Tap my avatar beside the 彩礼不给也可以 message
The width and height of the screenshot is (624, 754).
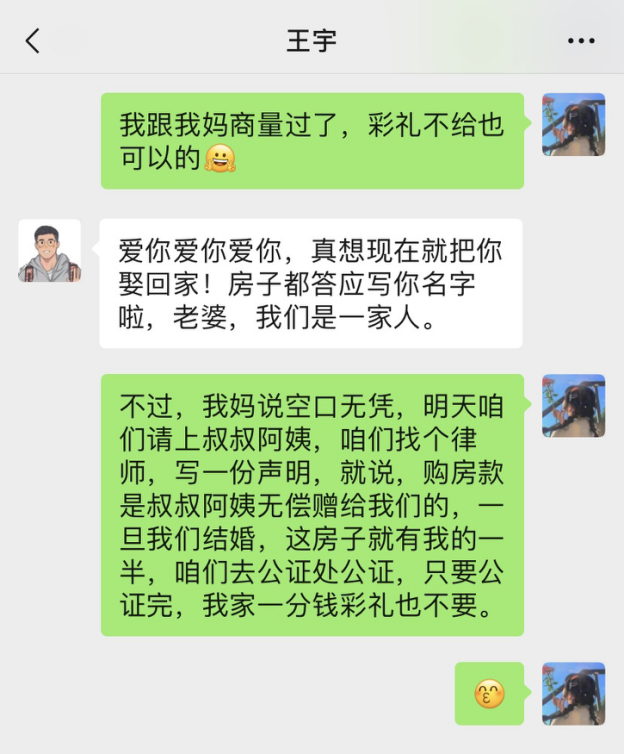click(x=573, y=125)
